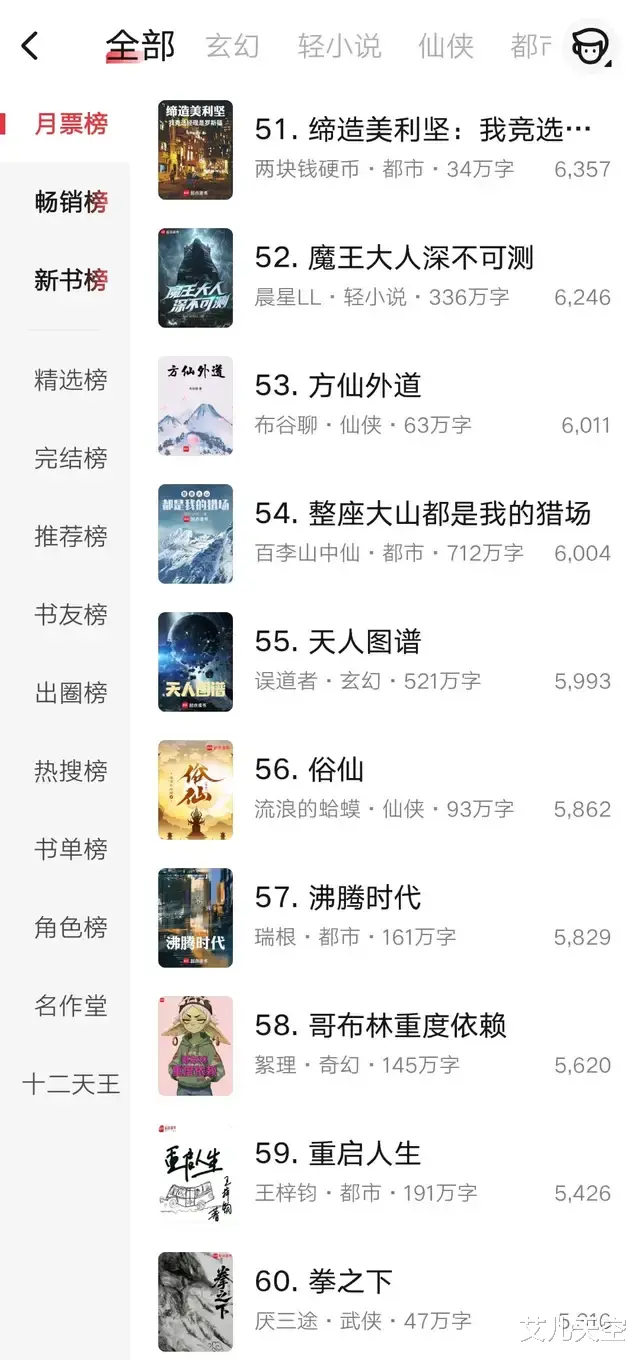Open the avatar icon at top right
Viewport: 640px width, 1360px height.
tap(590, 46)
